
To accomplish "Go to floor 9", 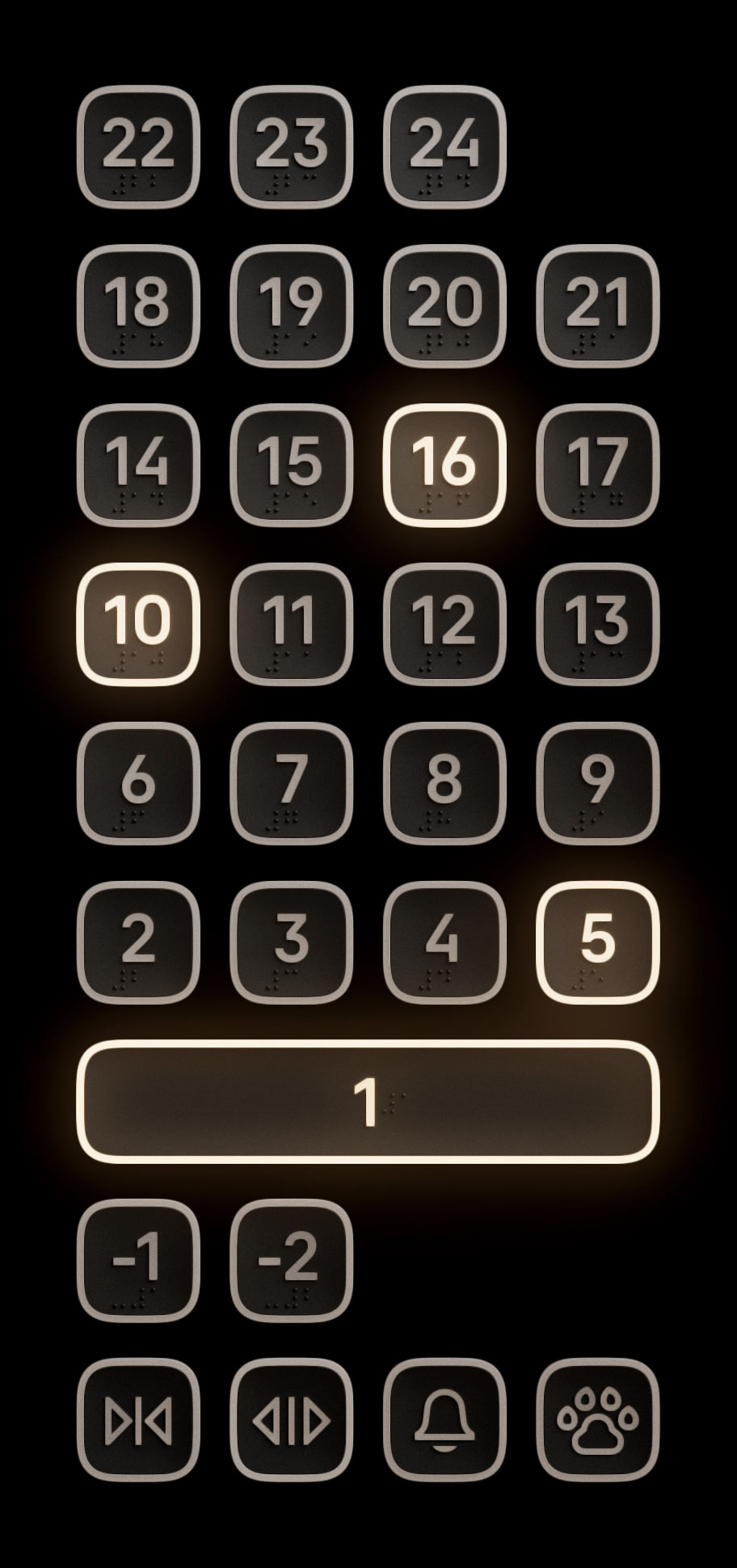I will (x=598, y=783).
